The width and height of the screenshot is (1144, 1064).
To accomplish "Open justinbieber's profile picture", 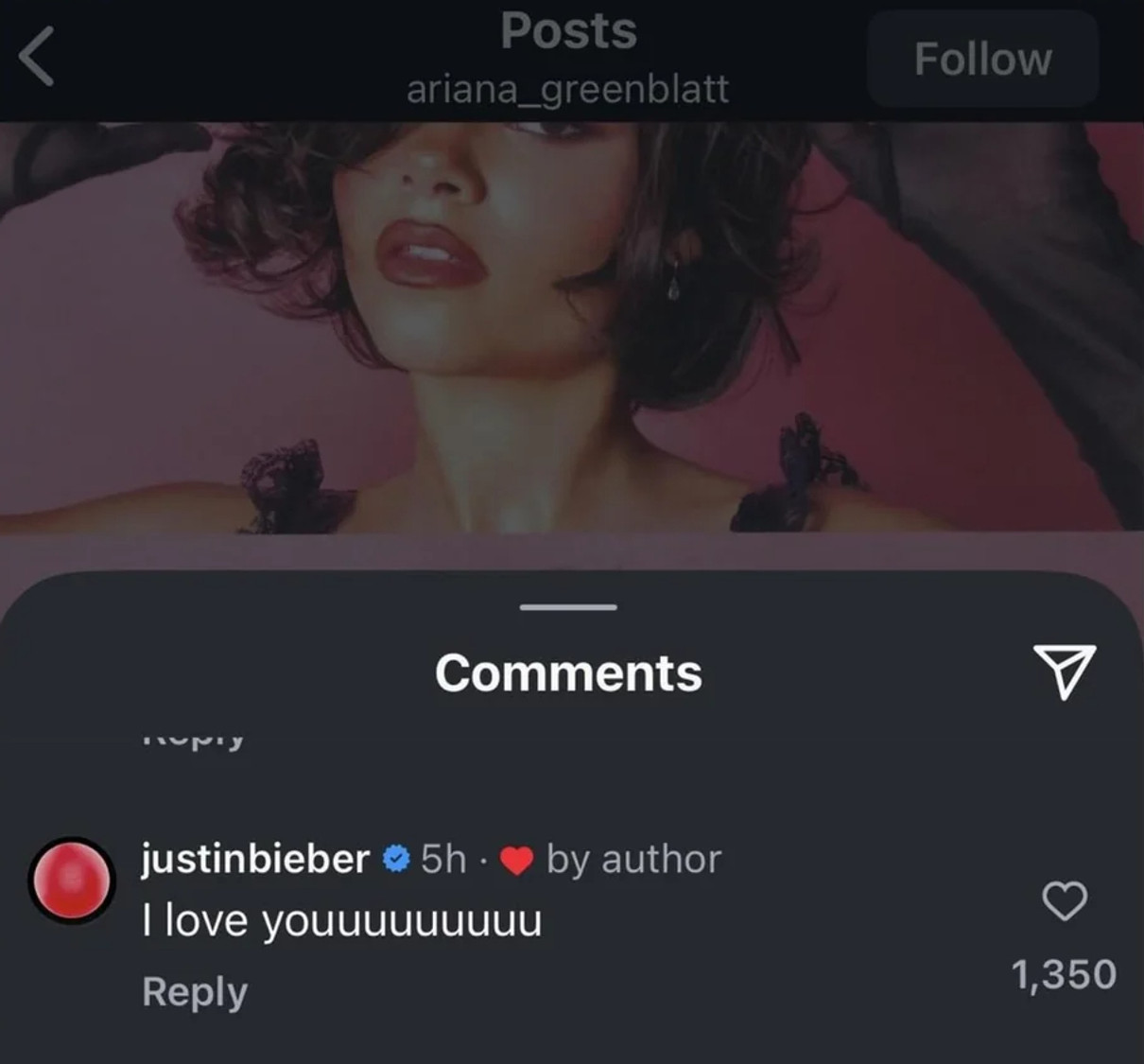I will click(x=71, y=880).
